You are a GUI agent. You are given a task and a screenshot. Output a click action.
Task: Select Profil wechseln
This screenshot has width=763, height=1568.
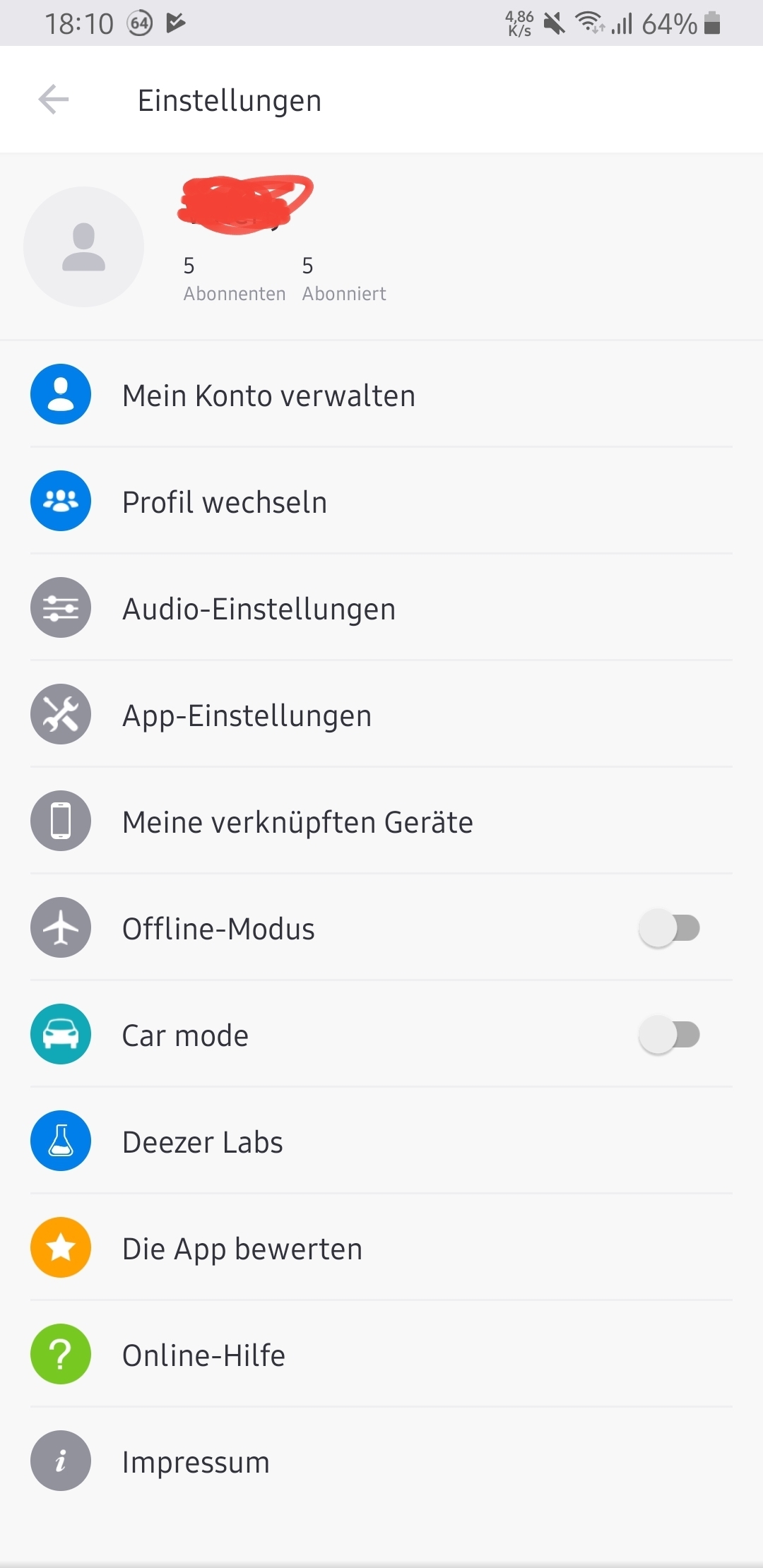[x=381, y=501]
